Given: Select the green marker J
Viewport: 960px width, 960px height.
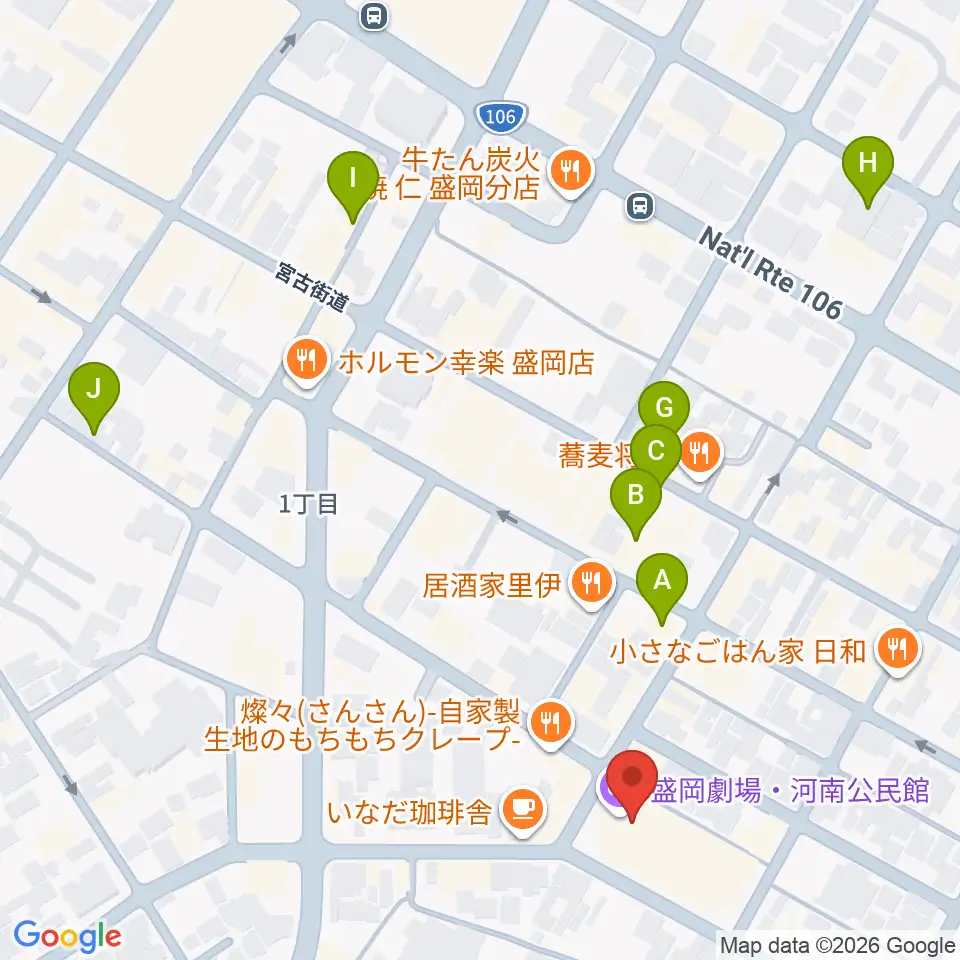Looking at the screenshot, I should [94, 398].
